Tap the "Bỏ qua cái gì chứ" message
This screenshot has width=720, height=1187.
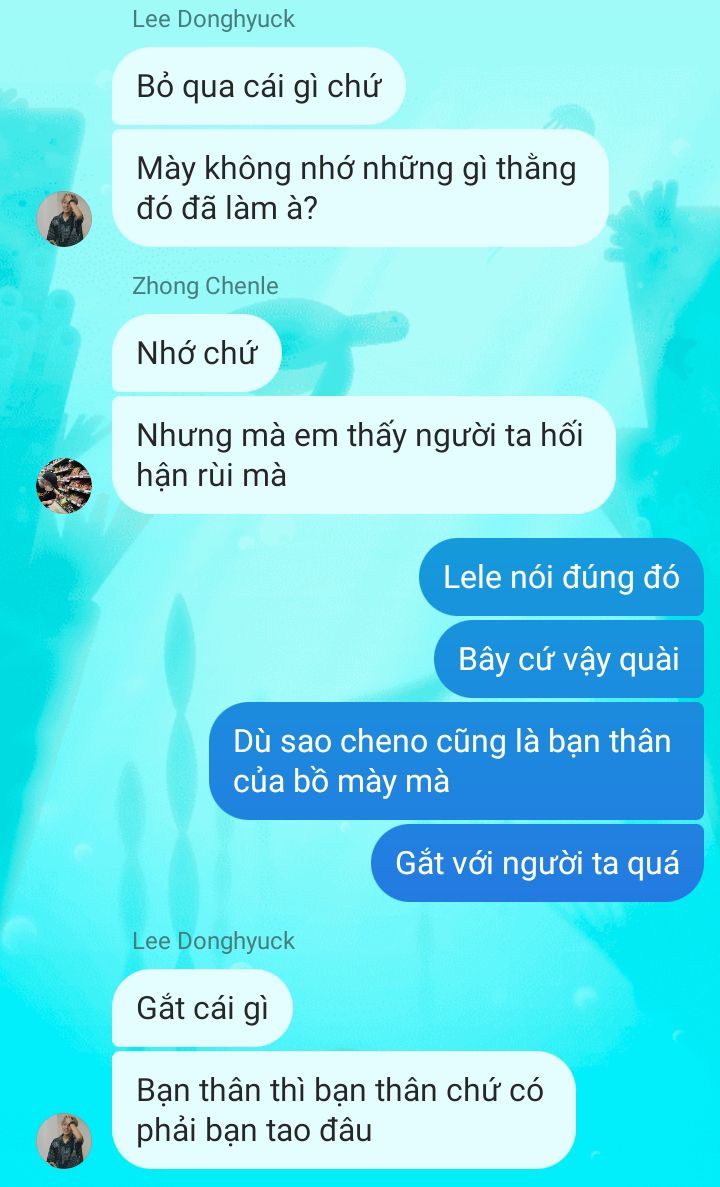coord(259,86)
